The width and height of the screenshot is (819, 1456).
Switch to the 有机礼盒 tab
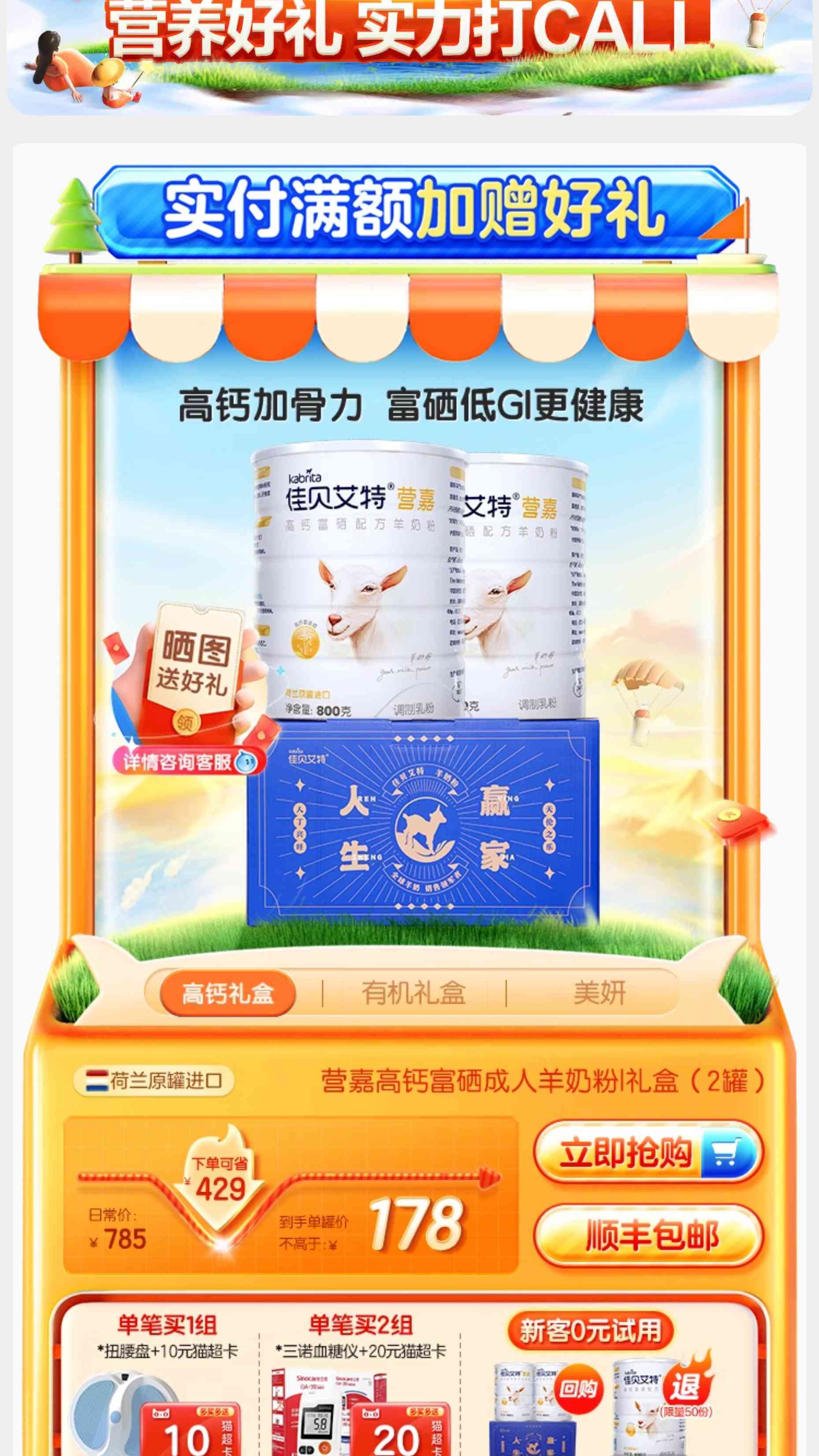pos(414,993)
